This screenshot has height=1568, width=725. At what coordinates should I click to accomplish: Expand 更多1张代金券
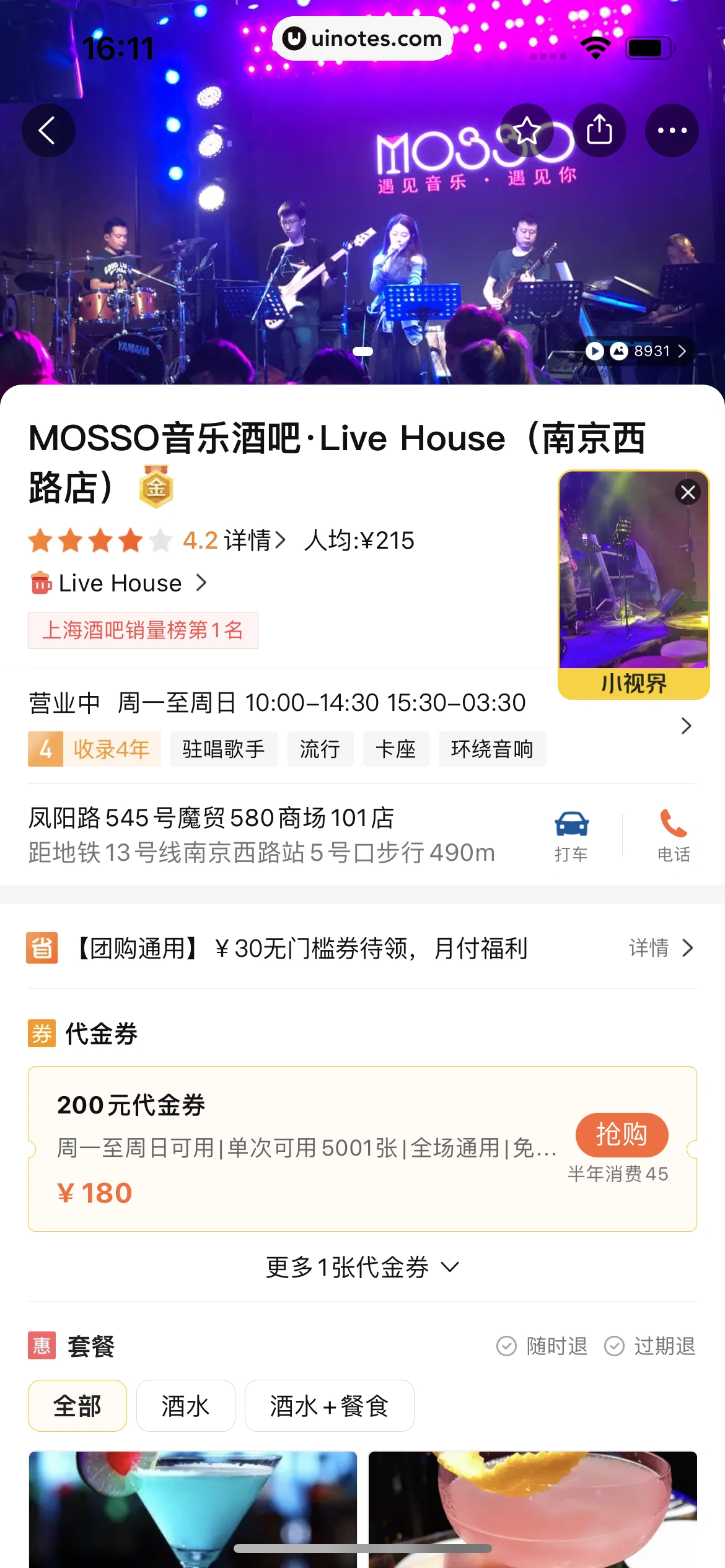point(362,1267)
